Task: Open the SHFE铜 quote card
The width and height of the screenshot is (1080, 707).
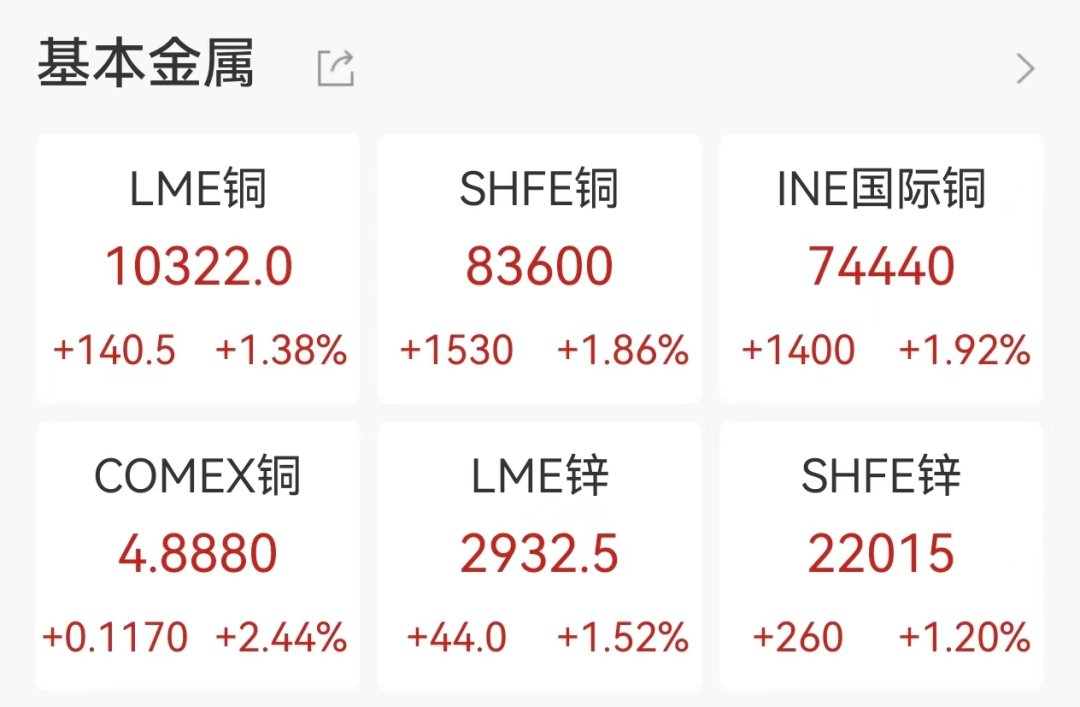Action: pos(539,268)
